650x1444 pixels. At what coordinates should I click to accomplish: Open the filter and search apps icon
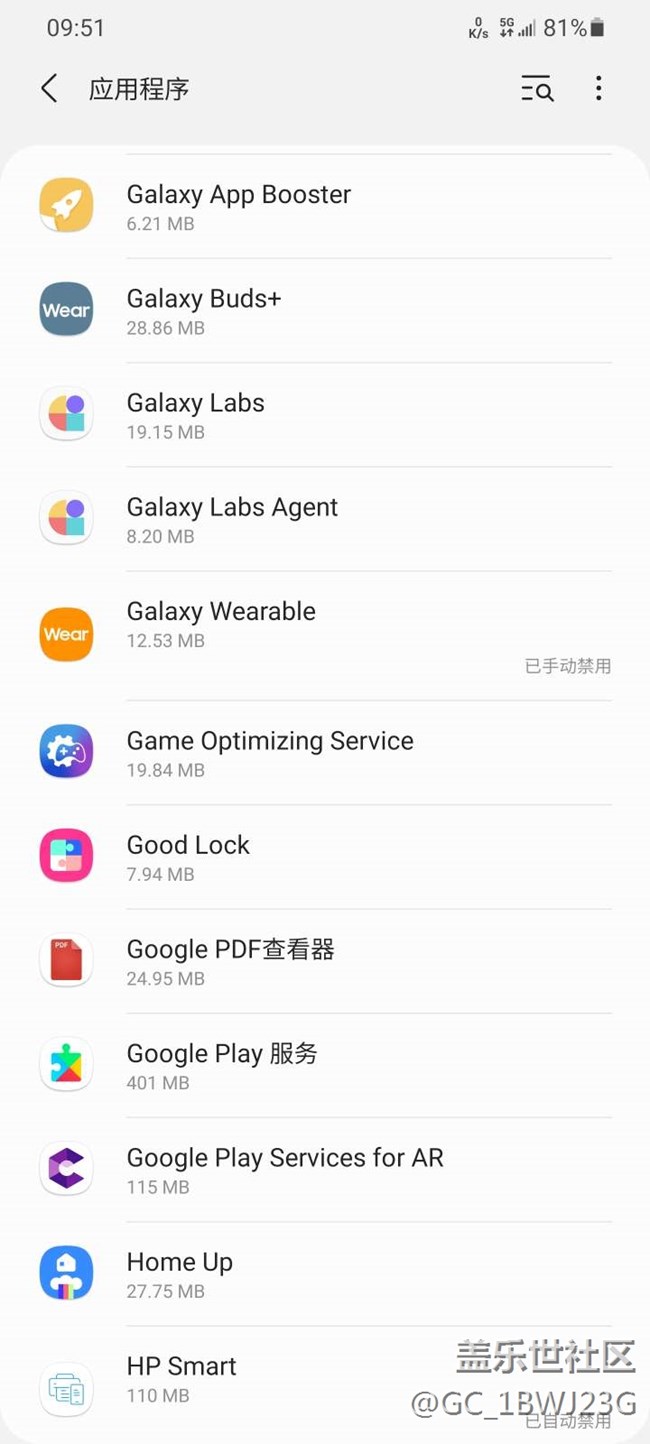[537, 88]
